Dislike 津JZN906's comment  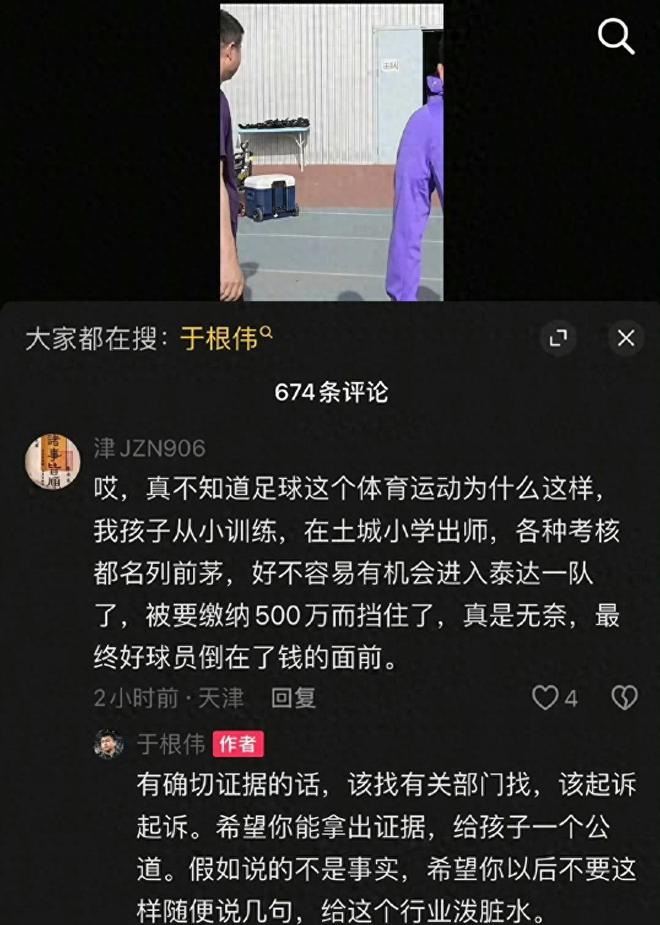tap(625, 697)
